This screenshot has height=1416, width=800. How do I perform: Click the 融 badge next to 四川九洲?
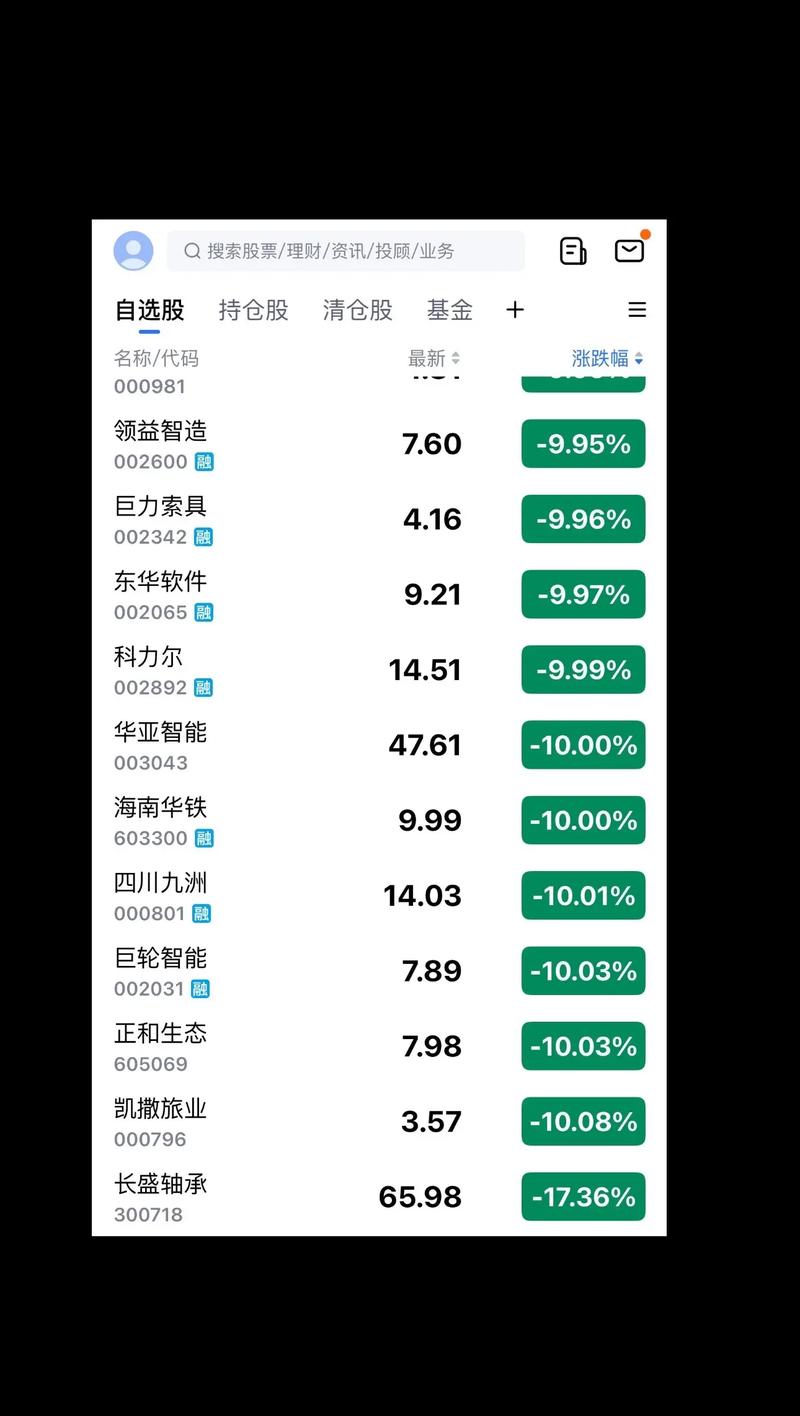203,913
